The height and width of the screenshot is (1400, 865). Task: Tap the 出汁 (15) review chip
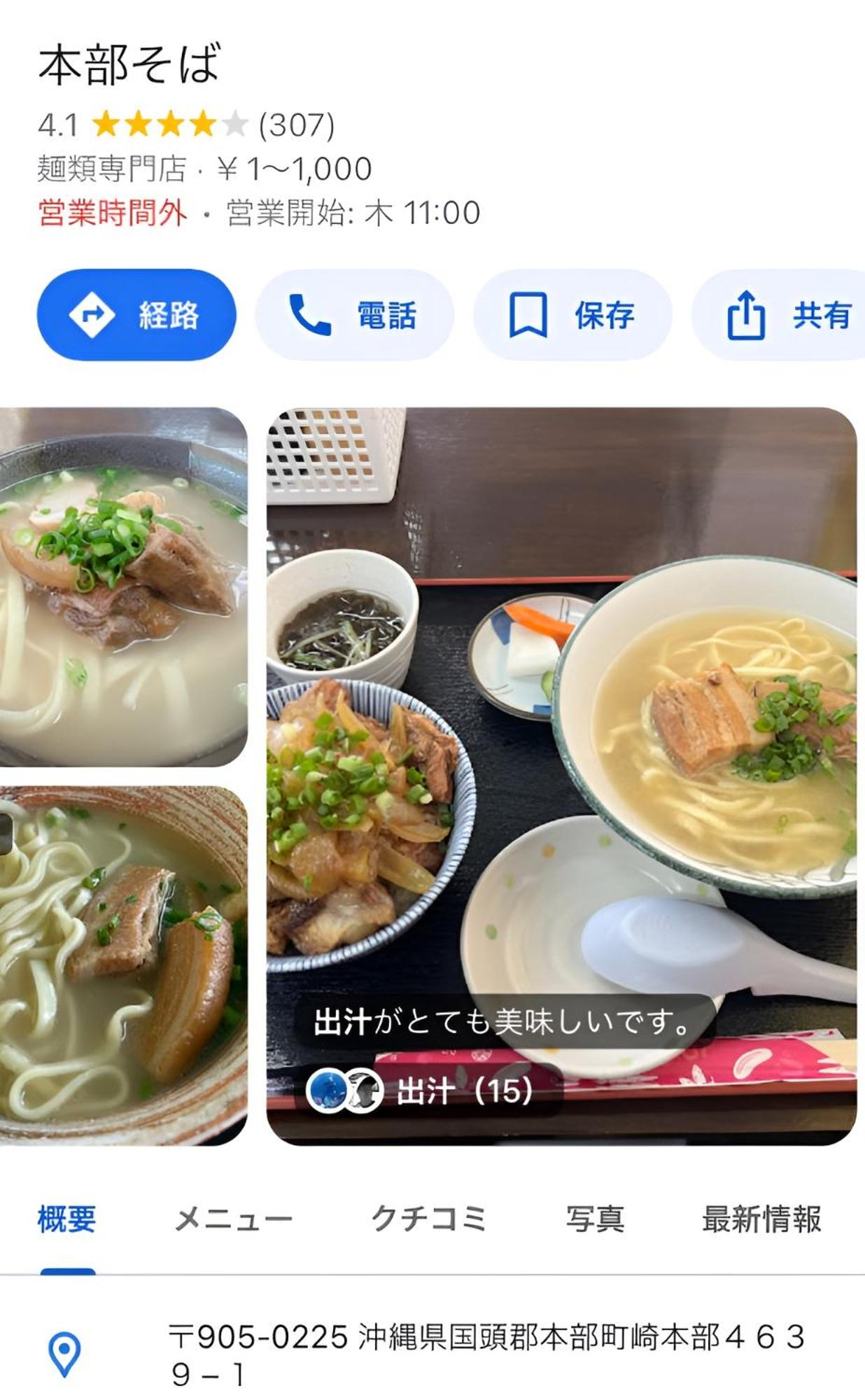pos(432,1091)
